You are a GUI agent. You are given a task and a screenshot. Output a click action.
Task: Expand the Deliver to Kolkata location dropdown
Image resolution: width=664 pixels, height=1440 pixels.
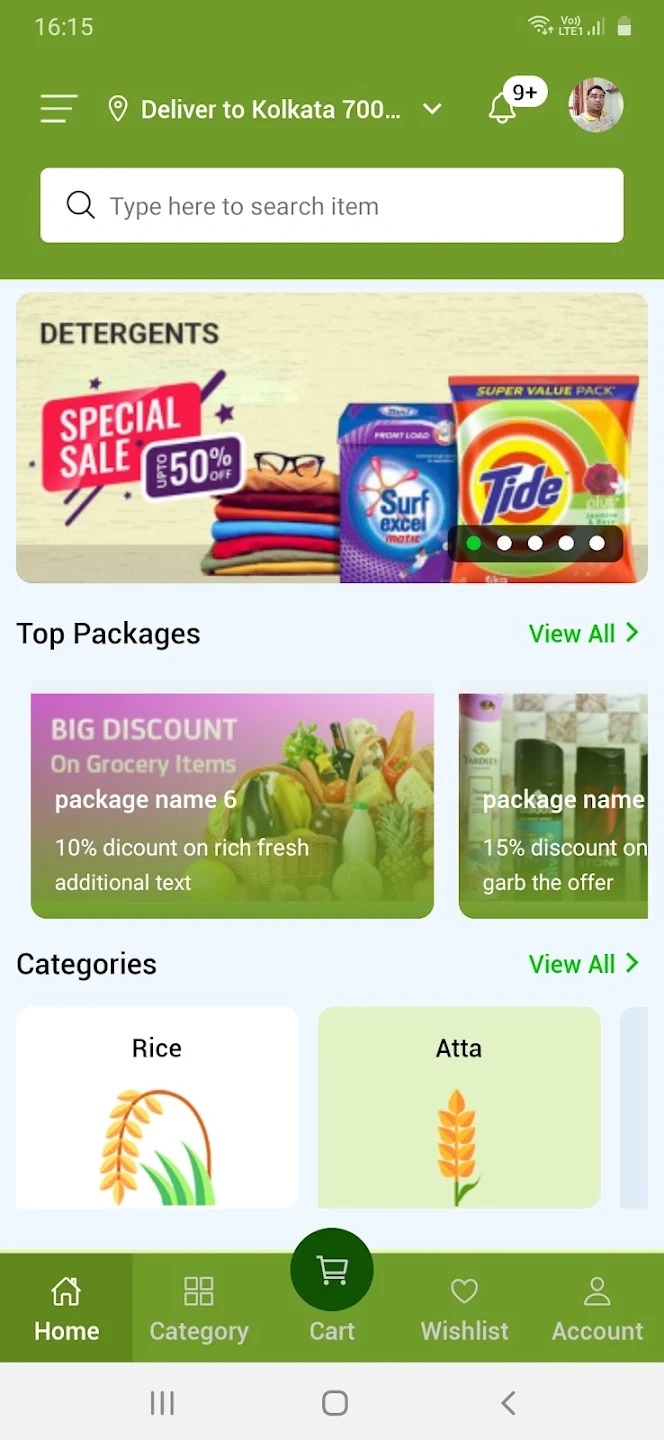coord(275,109)
